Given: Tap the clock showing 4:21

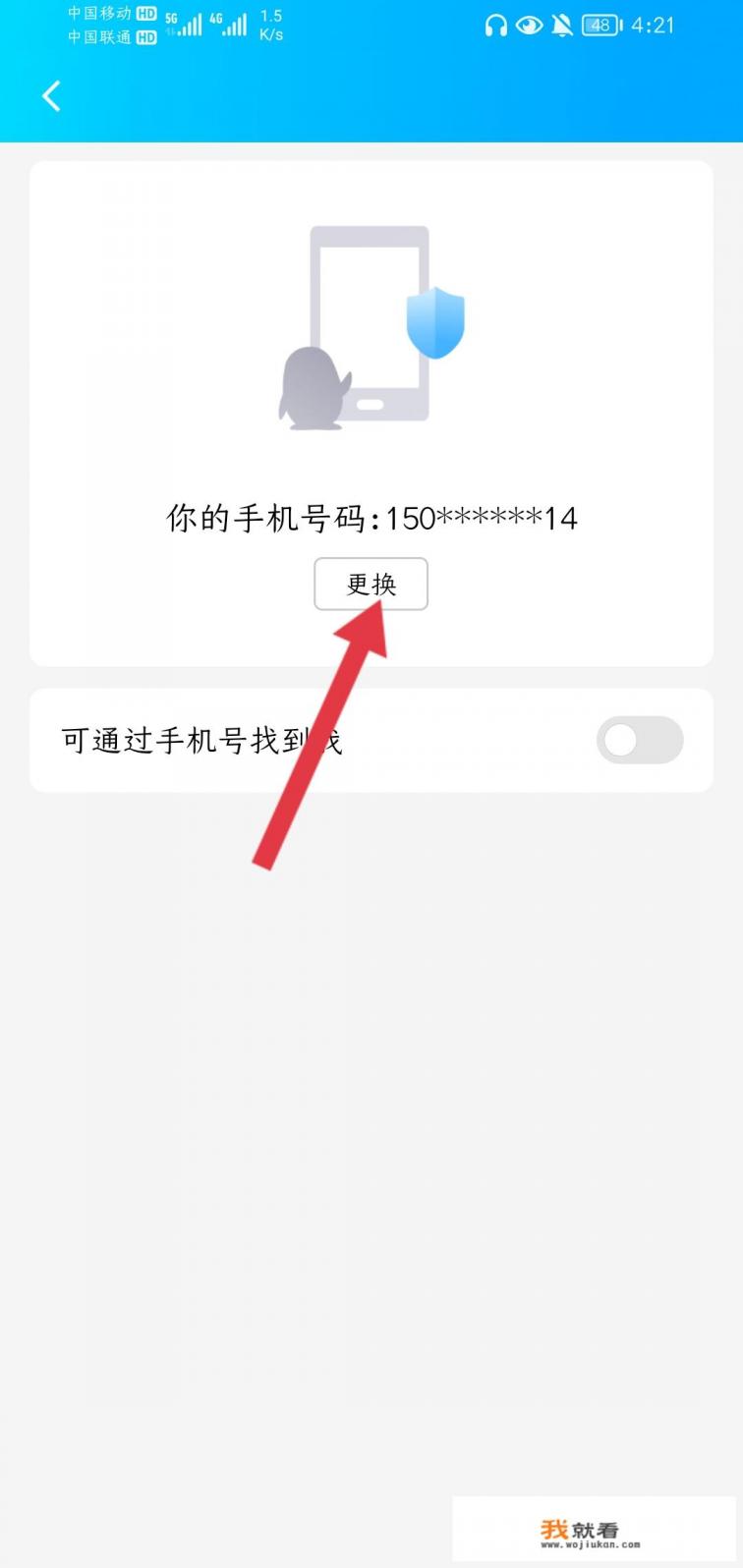Looking at the screenshot, I should click(651, 25).
